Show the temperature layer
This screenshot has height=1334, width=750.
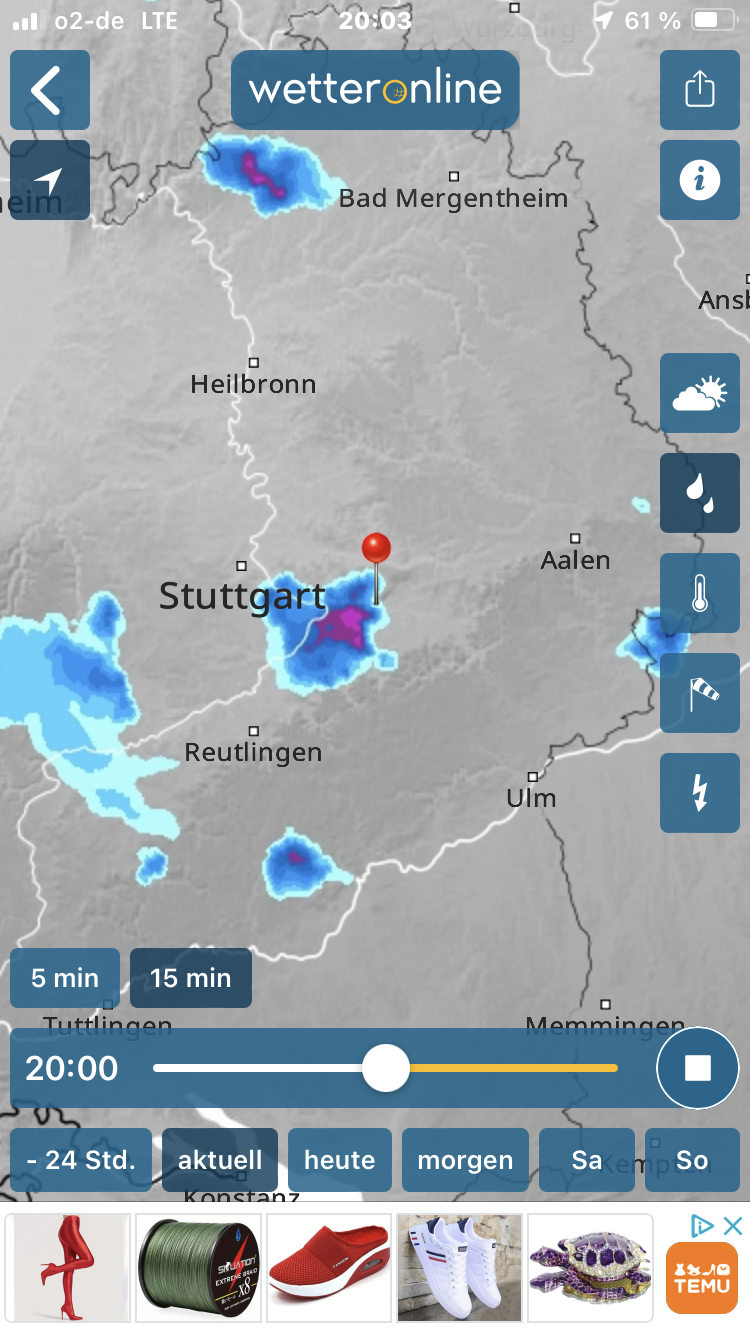[x=699, y=593]
